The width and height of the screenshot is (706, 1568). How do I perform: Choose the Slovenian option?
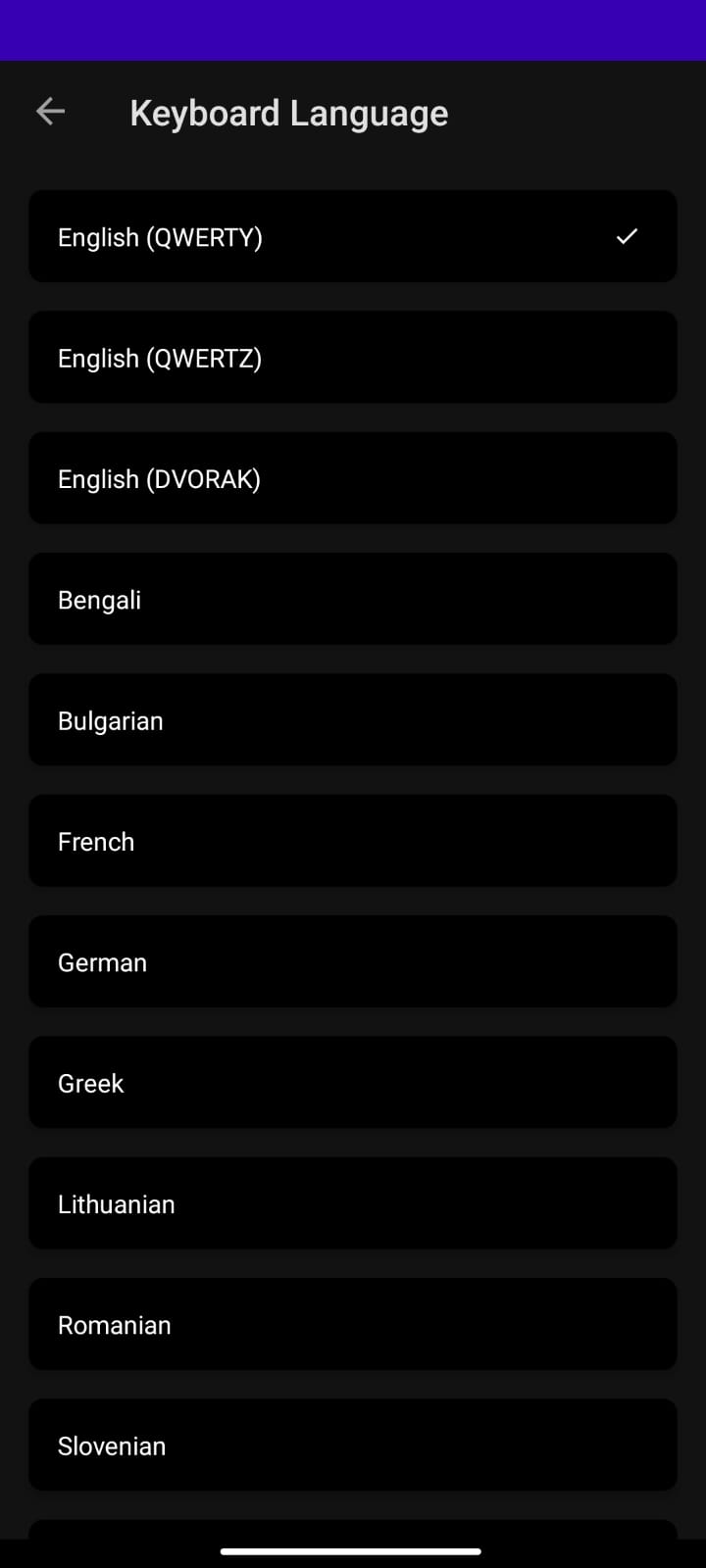coord(353,1445)
